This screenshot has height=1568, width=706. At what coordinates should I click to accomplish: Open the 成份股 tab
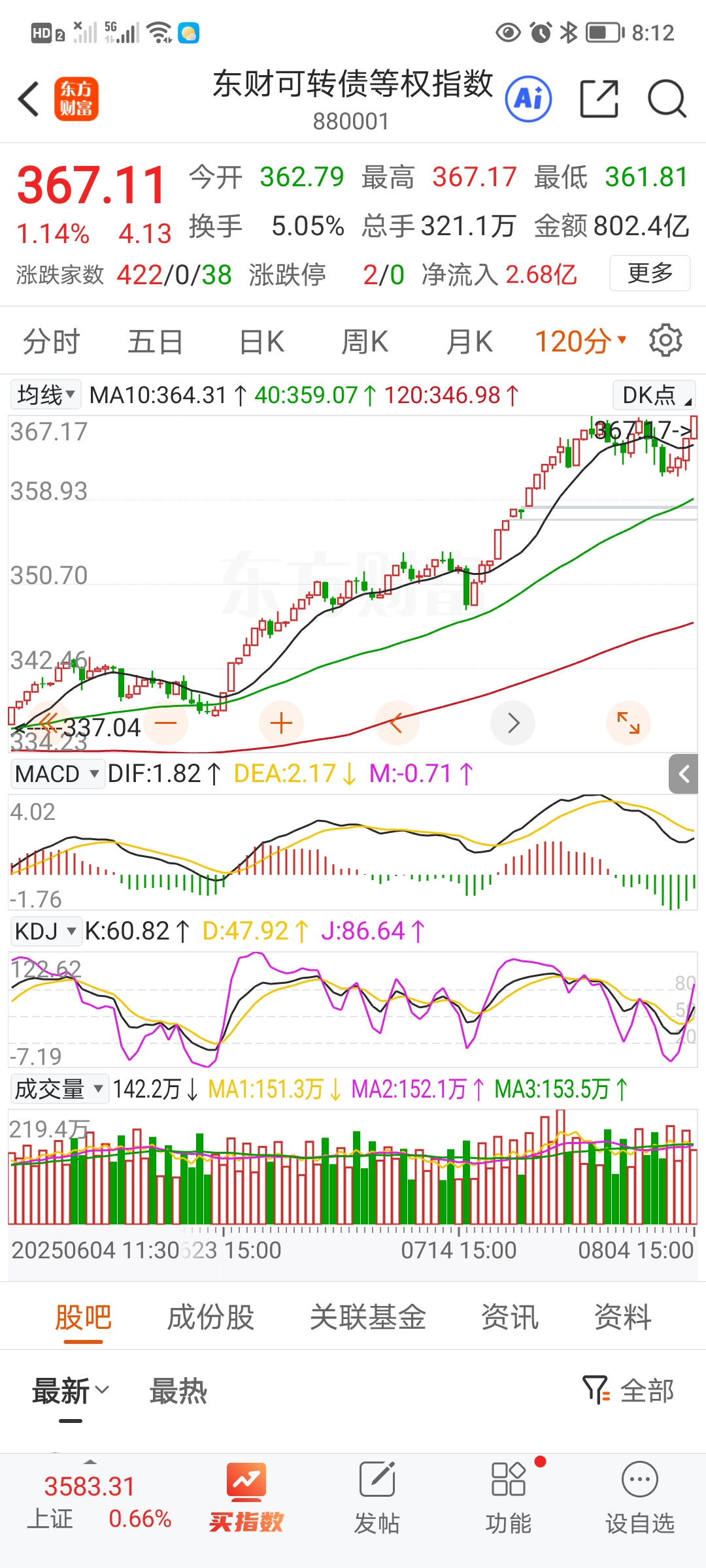tap(210, 1317)
